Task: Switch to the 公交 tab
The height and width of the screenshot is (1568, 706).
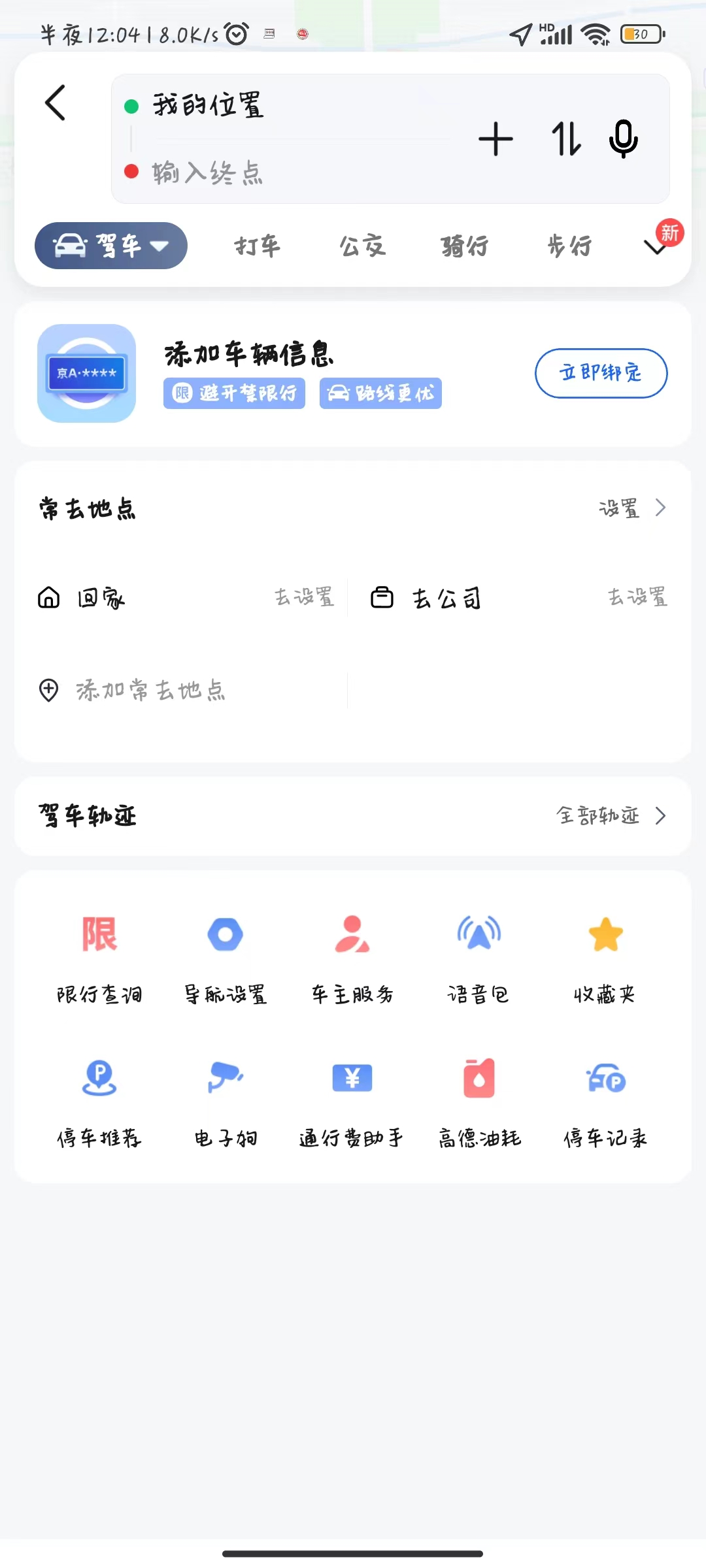Action: tap(363, 246)
